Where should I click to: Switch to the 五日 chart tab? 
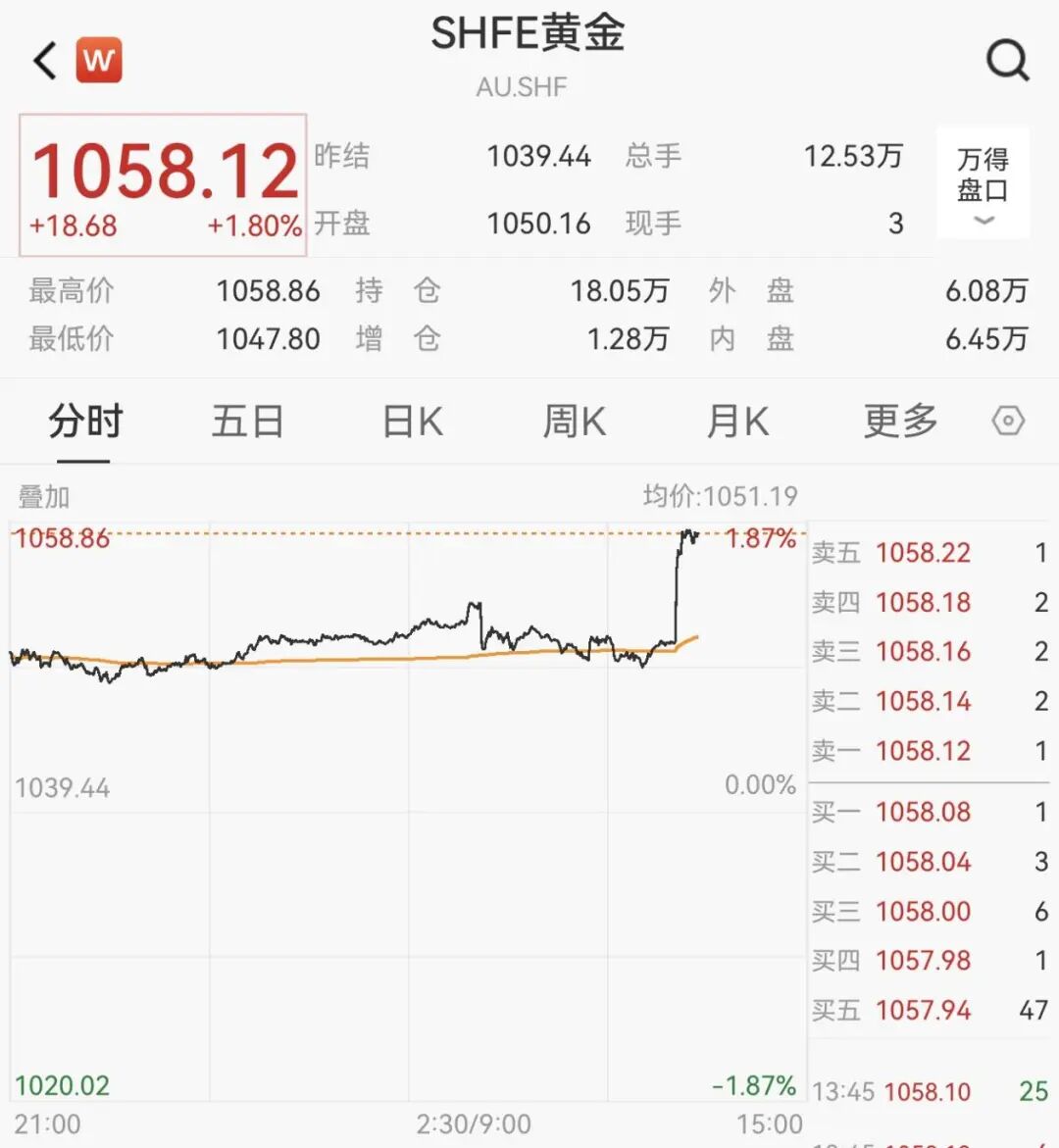pos(248,422)
